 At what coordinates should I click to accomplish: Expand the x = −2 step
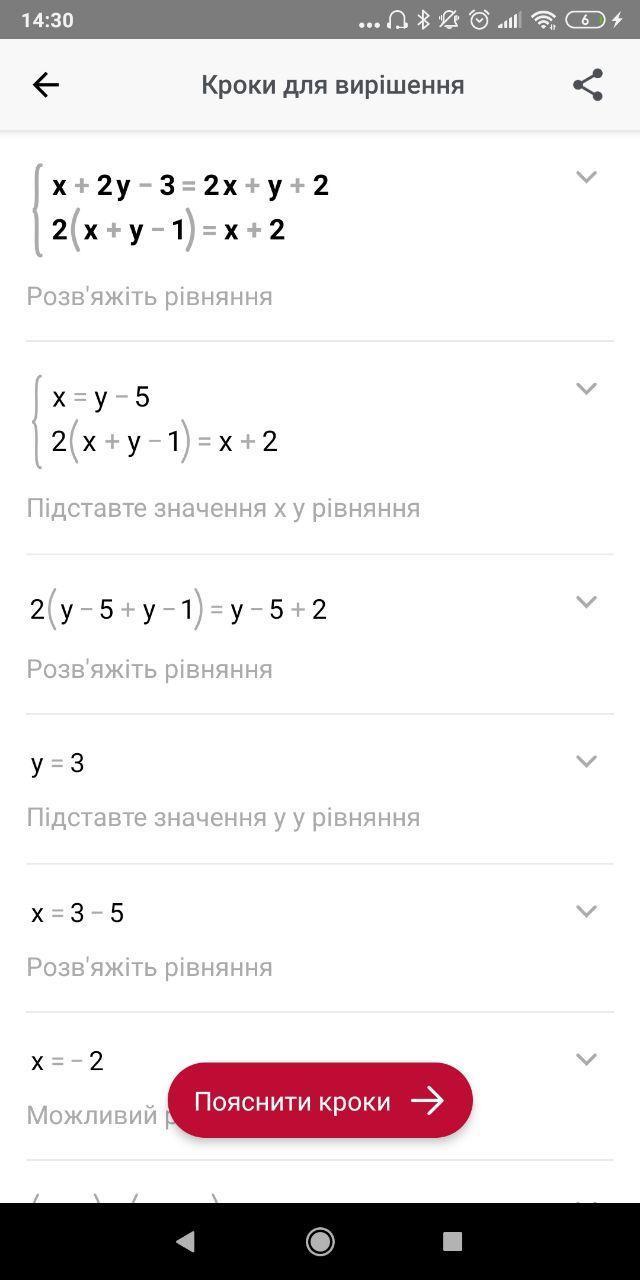586,1059
